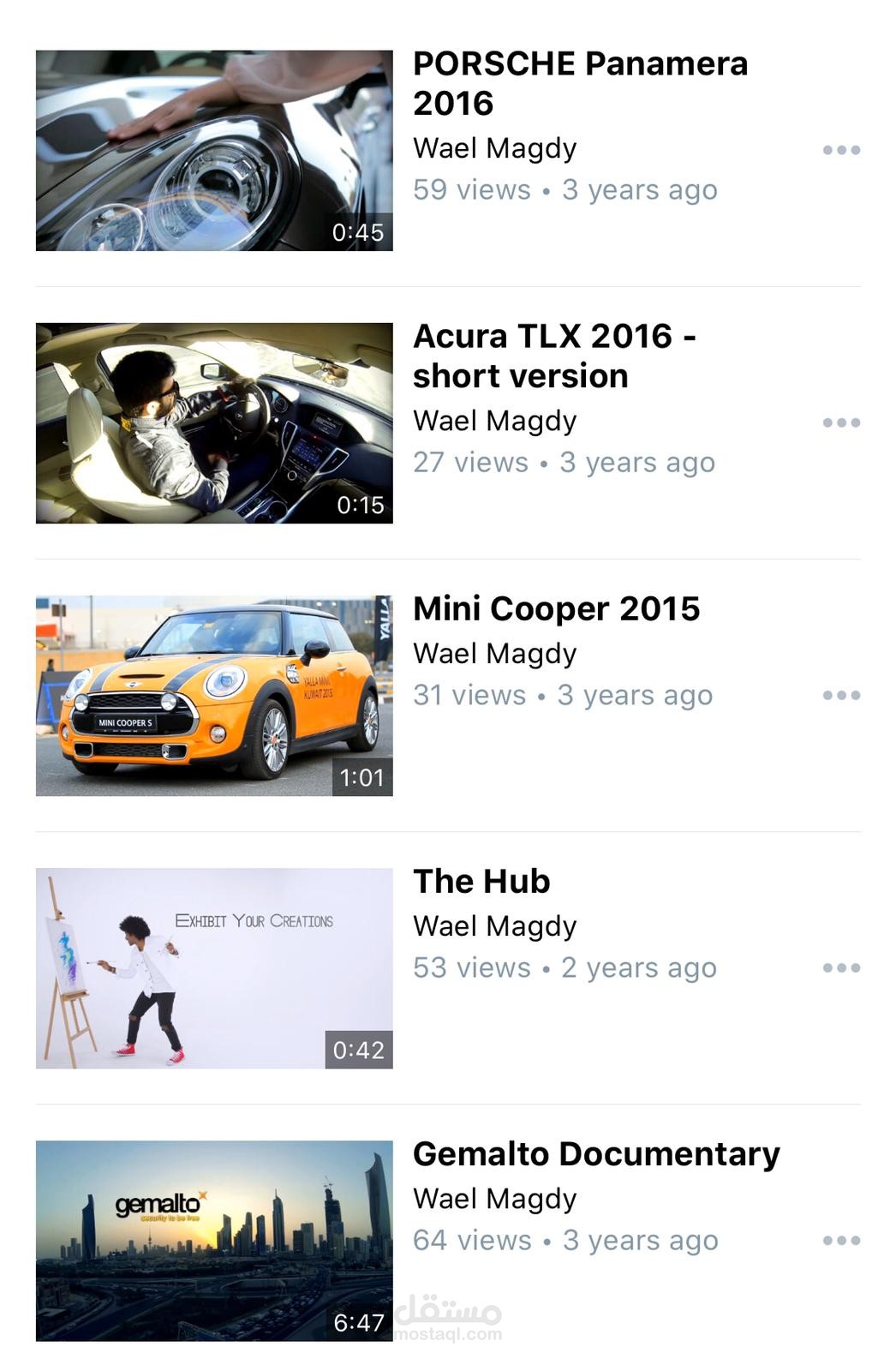Image resolution: width=896 pixels, height=1371 pixels.
Task: Open more options for Gemalto Documentary
Action: (841, 1240)
